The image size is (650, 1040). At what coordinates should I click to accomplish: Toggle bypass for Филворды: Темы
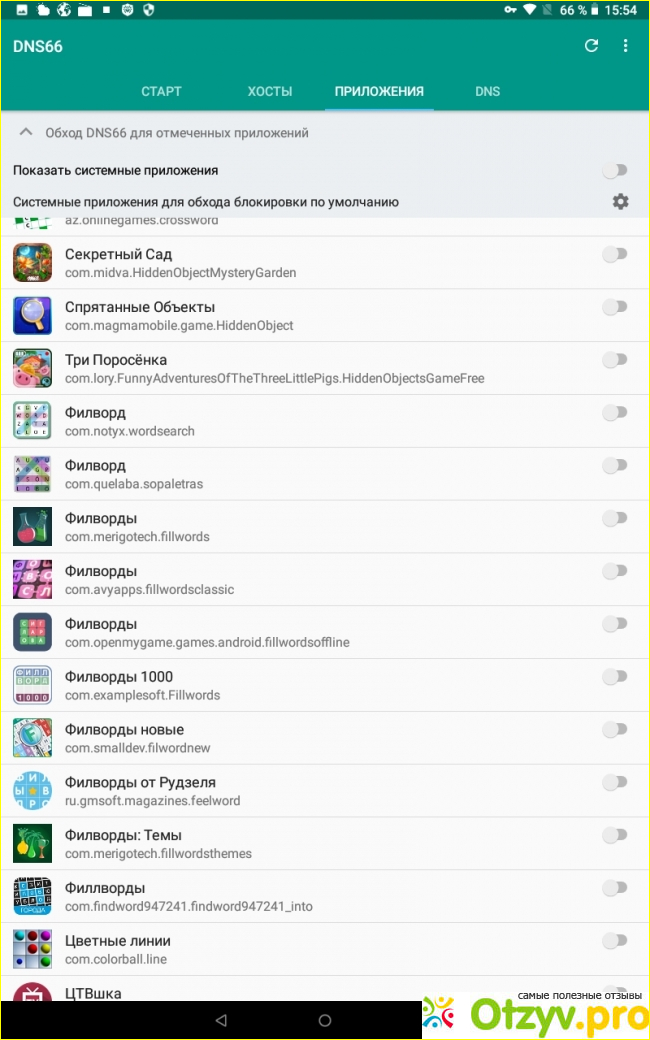[614, 835]
